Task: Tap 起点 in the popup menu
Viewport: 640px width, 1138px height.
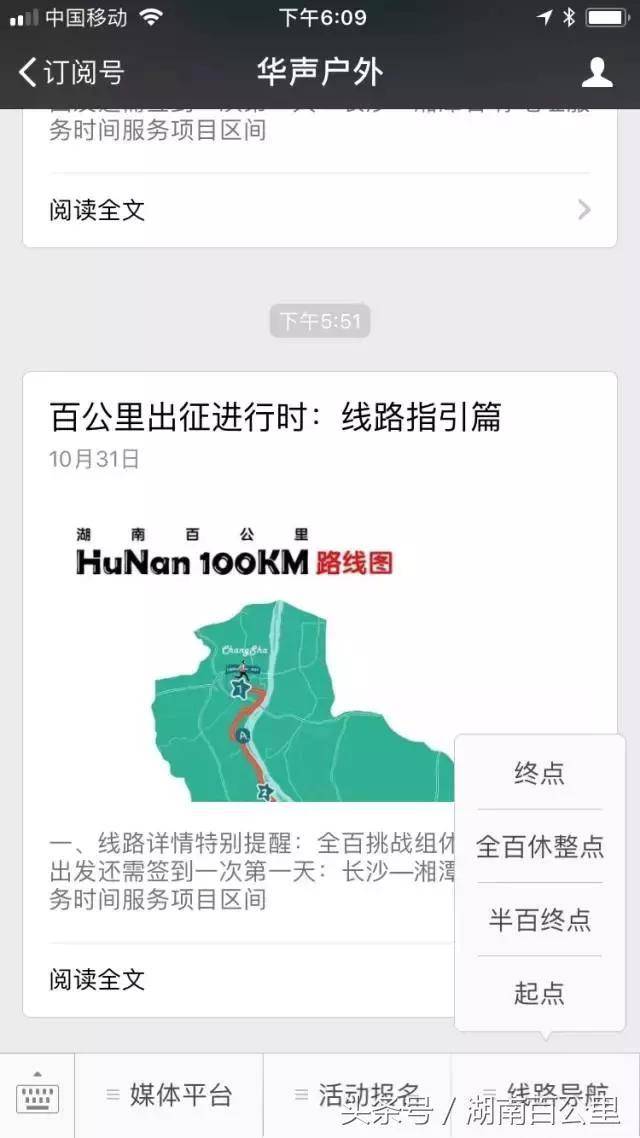Action: (x=539, y=993)
